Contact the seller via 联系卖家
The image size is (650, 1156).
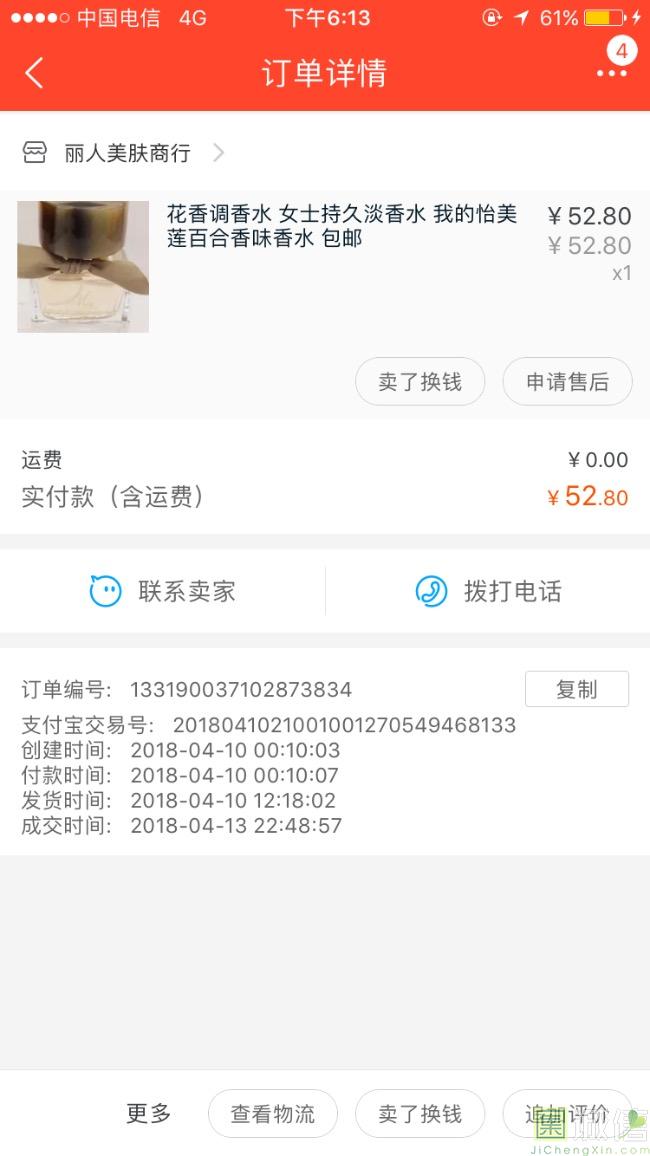click(x=163, y=591)
